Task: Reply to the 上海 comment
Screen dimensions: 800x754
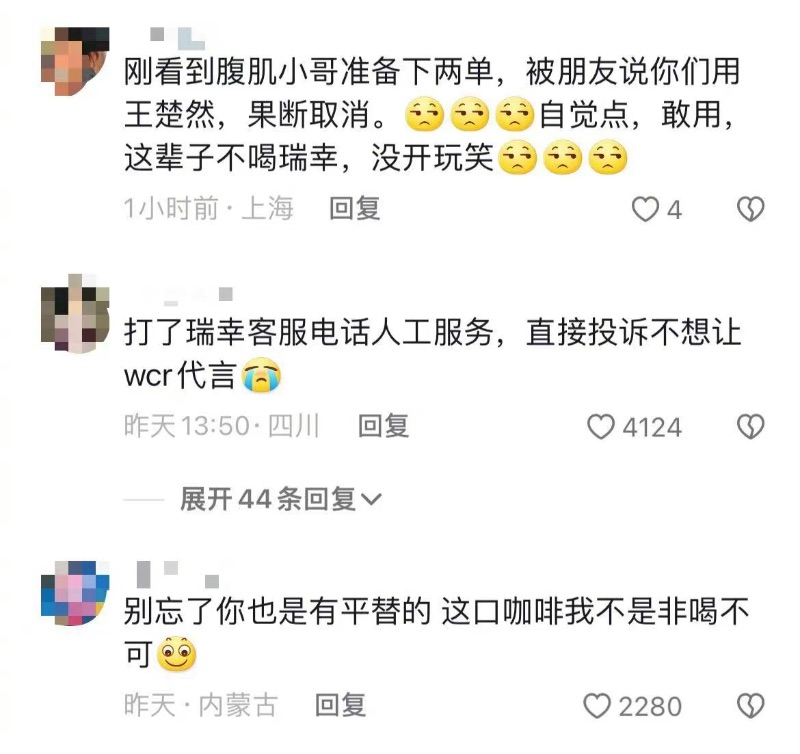Action: click(x=355, y=208)
